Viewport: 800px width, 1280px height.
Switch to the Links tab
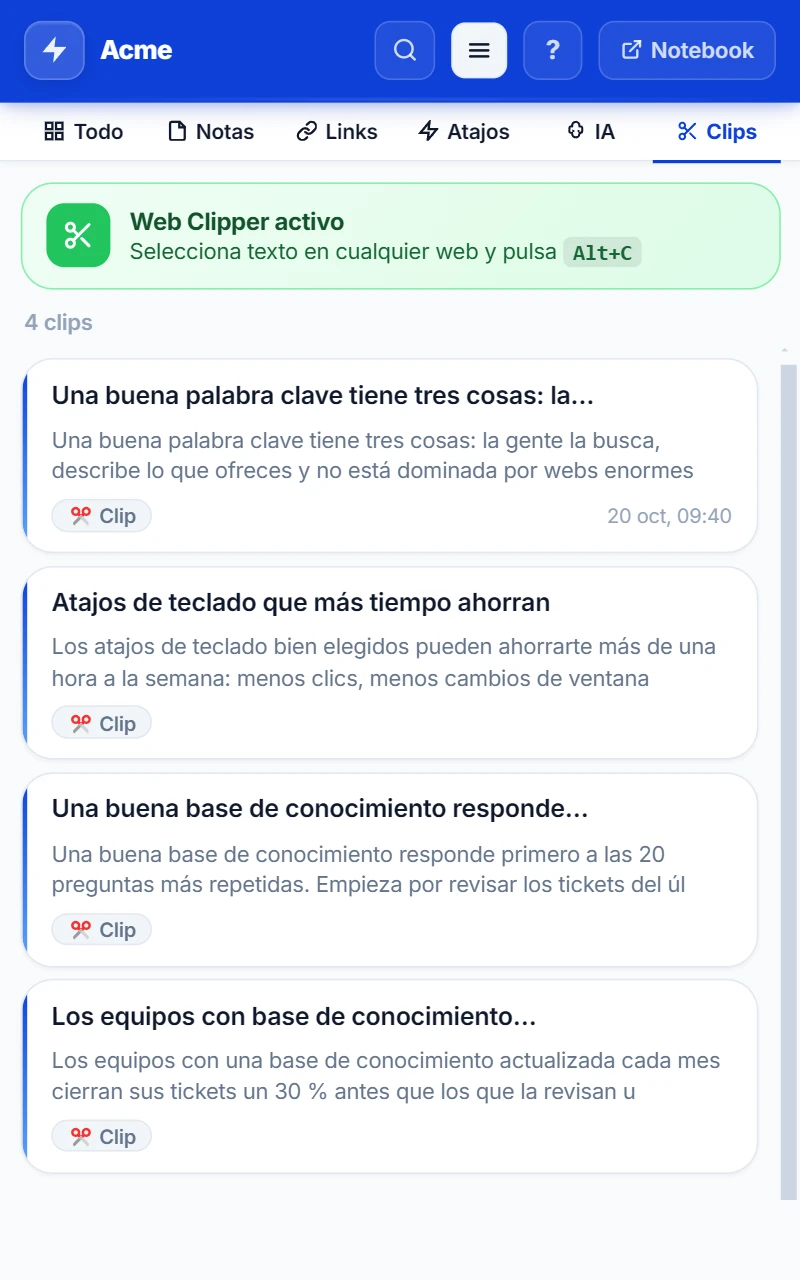(337, 132)
